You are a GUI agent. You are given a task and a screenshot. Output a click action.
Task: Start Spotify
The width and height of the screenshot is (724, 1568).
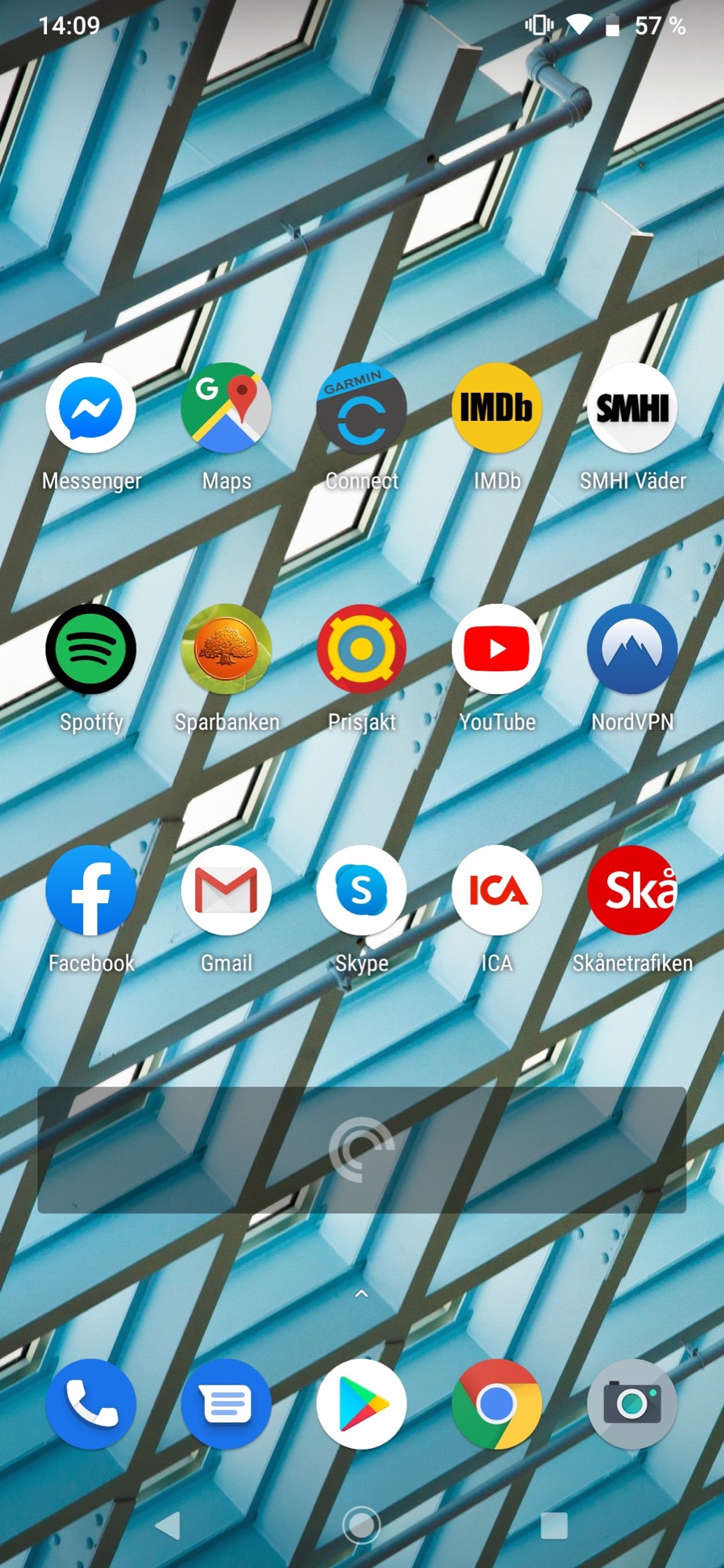[x=91, y=649]
